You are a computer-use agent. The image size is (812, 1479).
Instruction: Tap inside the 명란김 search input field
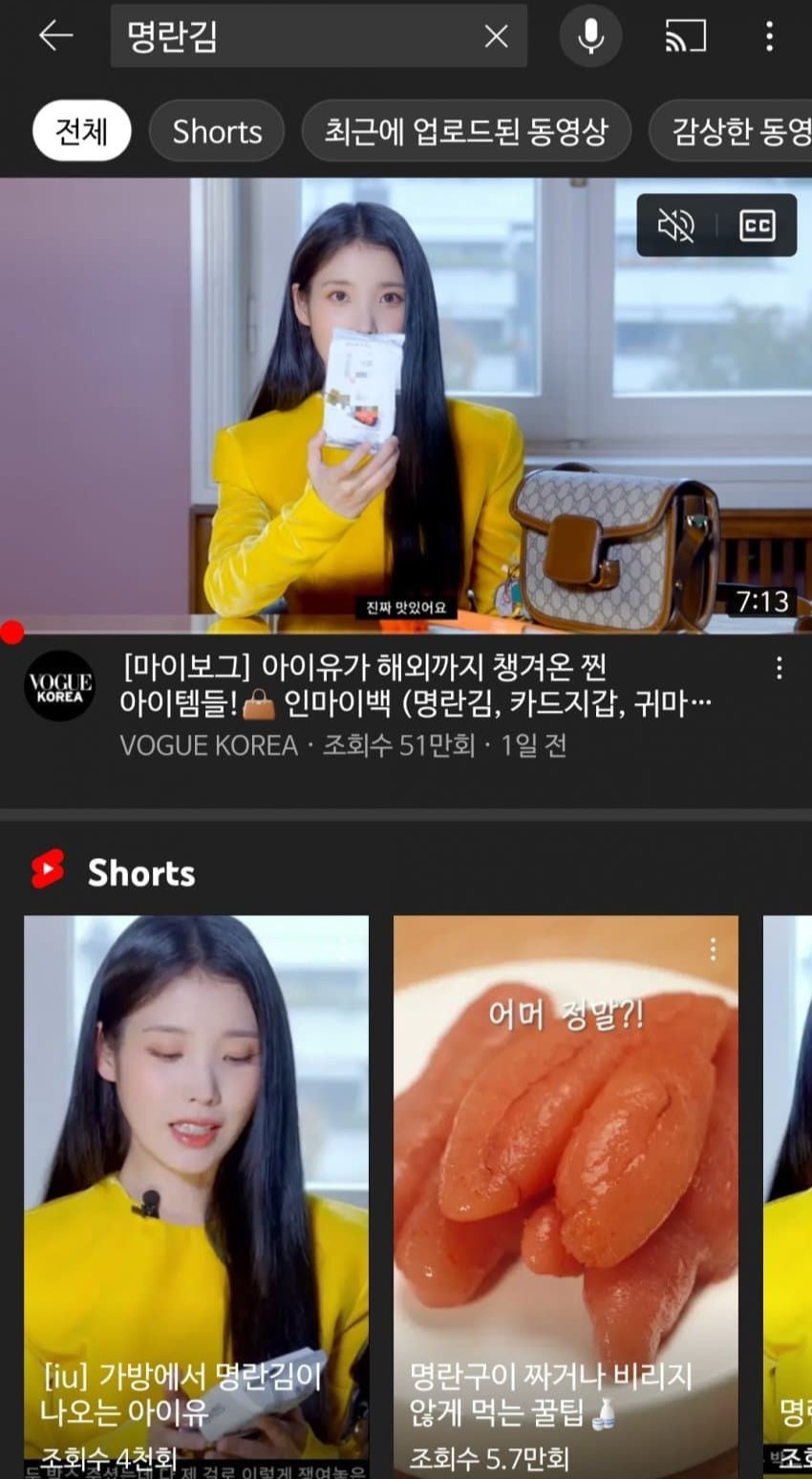287,36
